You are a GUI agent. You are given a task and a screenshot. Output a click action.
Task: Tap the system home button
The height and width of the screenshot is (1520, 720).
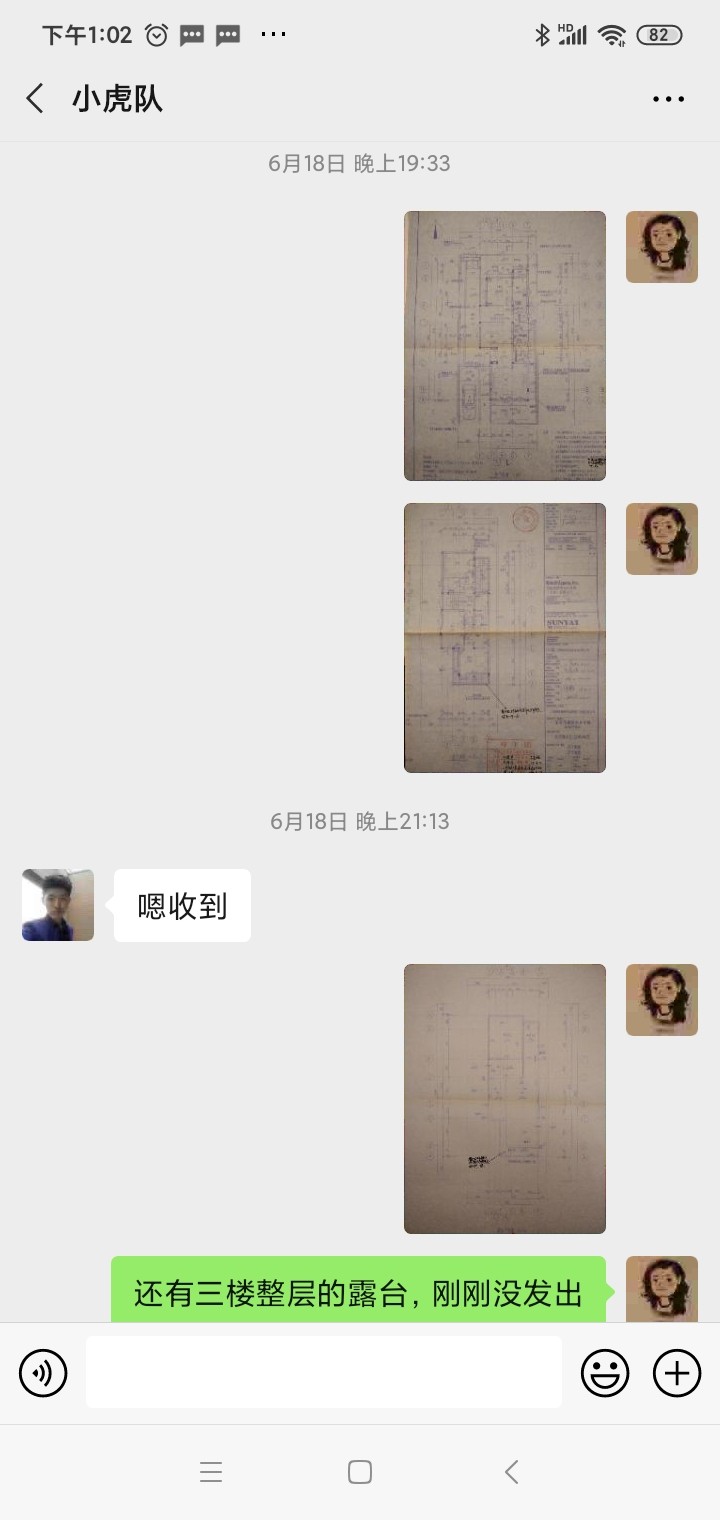pos(360,1472)
